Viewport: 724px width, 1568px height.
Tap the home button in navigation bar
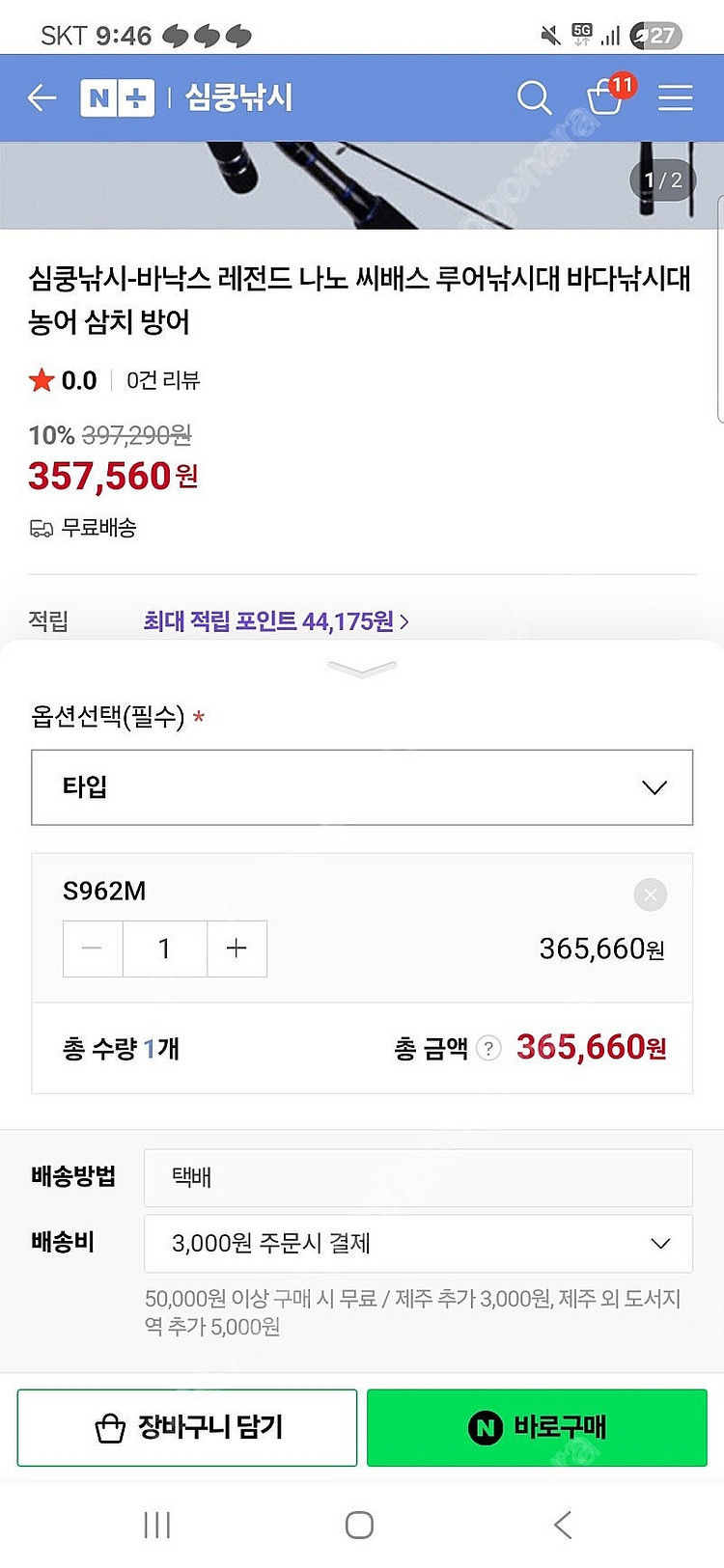(358, 1526)
